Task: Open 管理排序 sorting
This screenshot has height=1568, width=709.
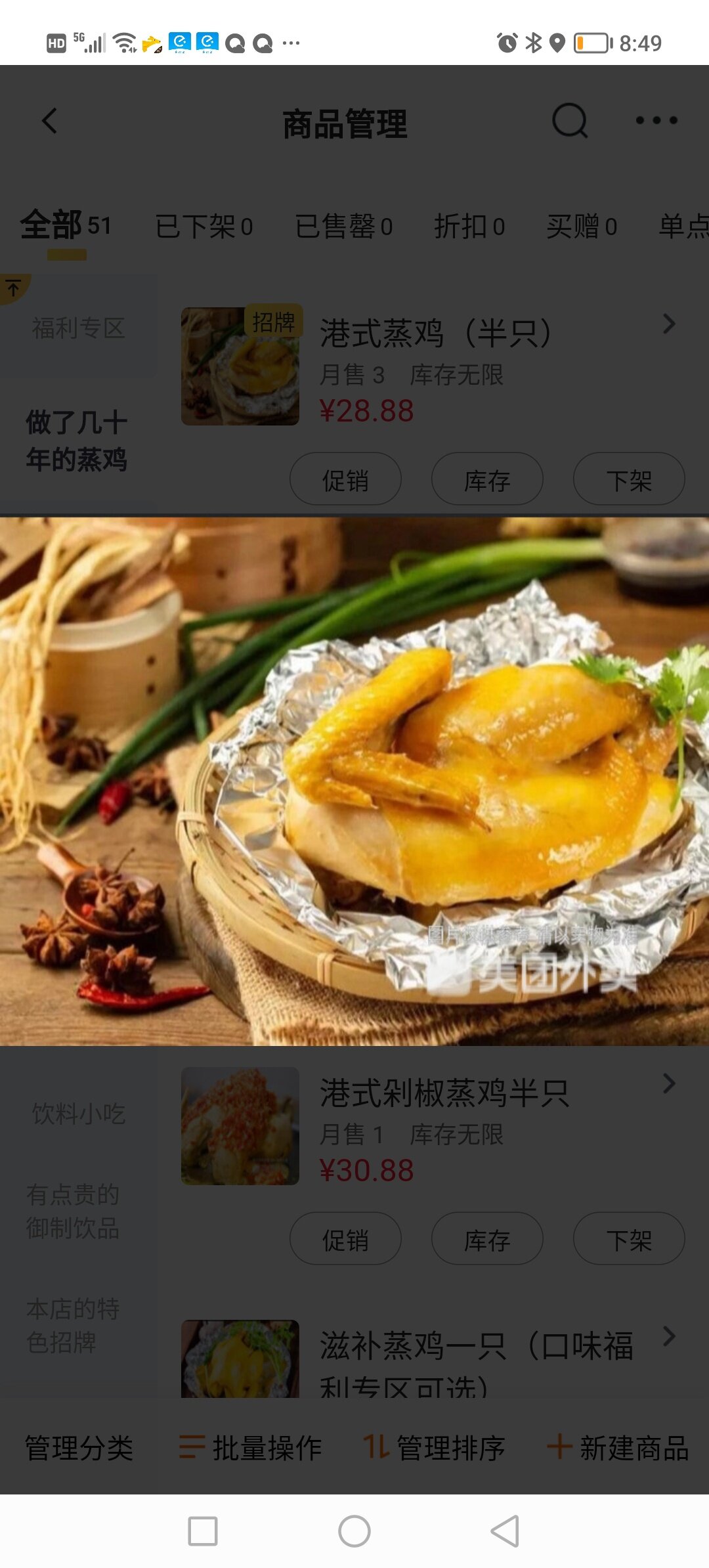Action: click(435, 1447)
